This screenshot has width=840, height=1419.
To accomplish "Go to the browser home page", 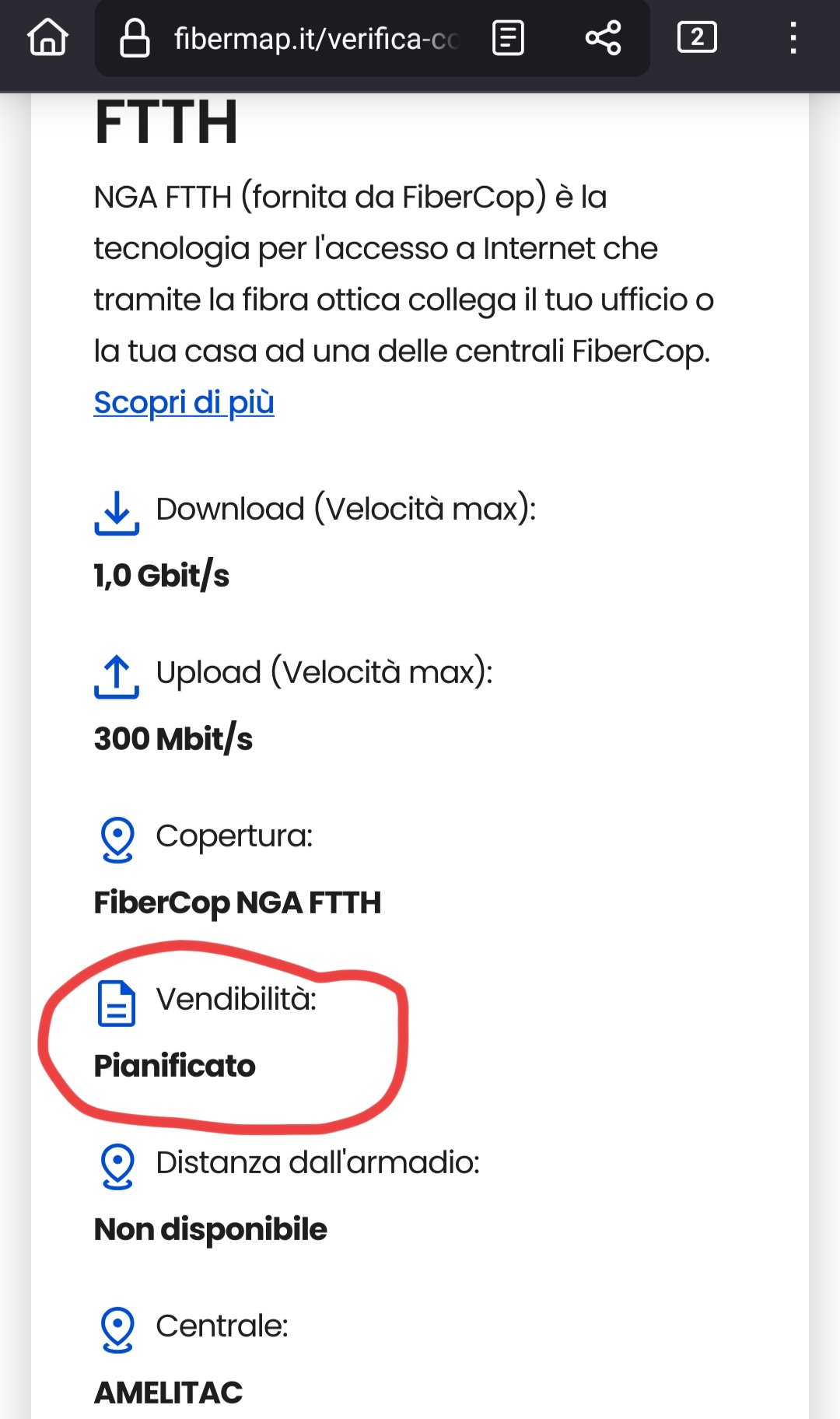I will 47,37.
